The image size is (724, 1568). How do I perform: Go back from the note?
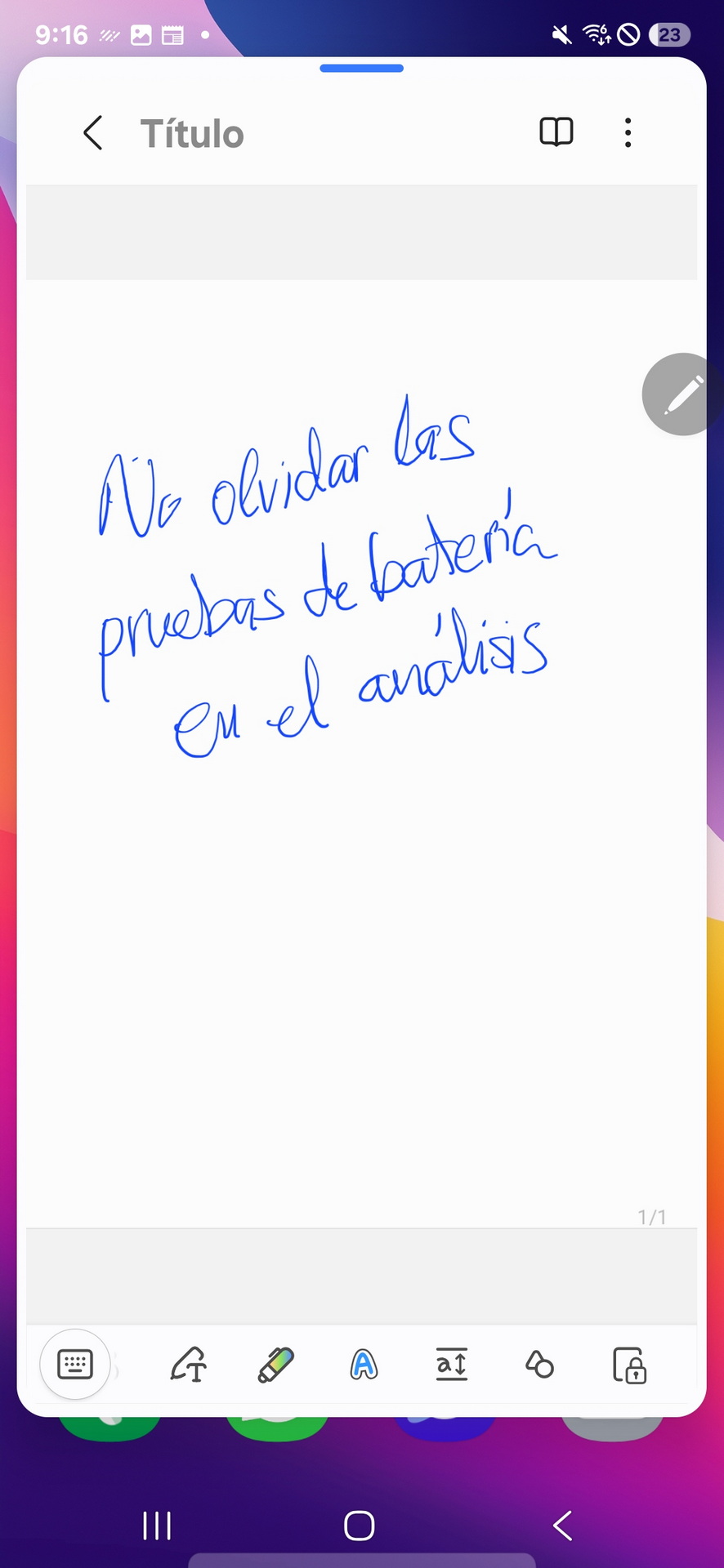pyautogui.click(x=93, y=132)
